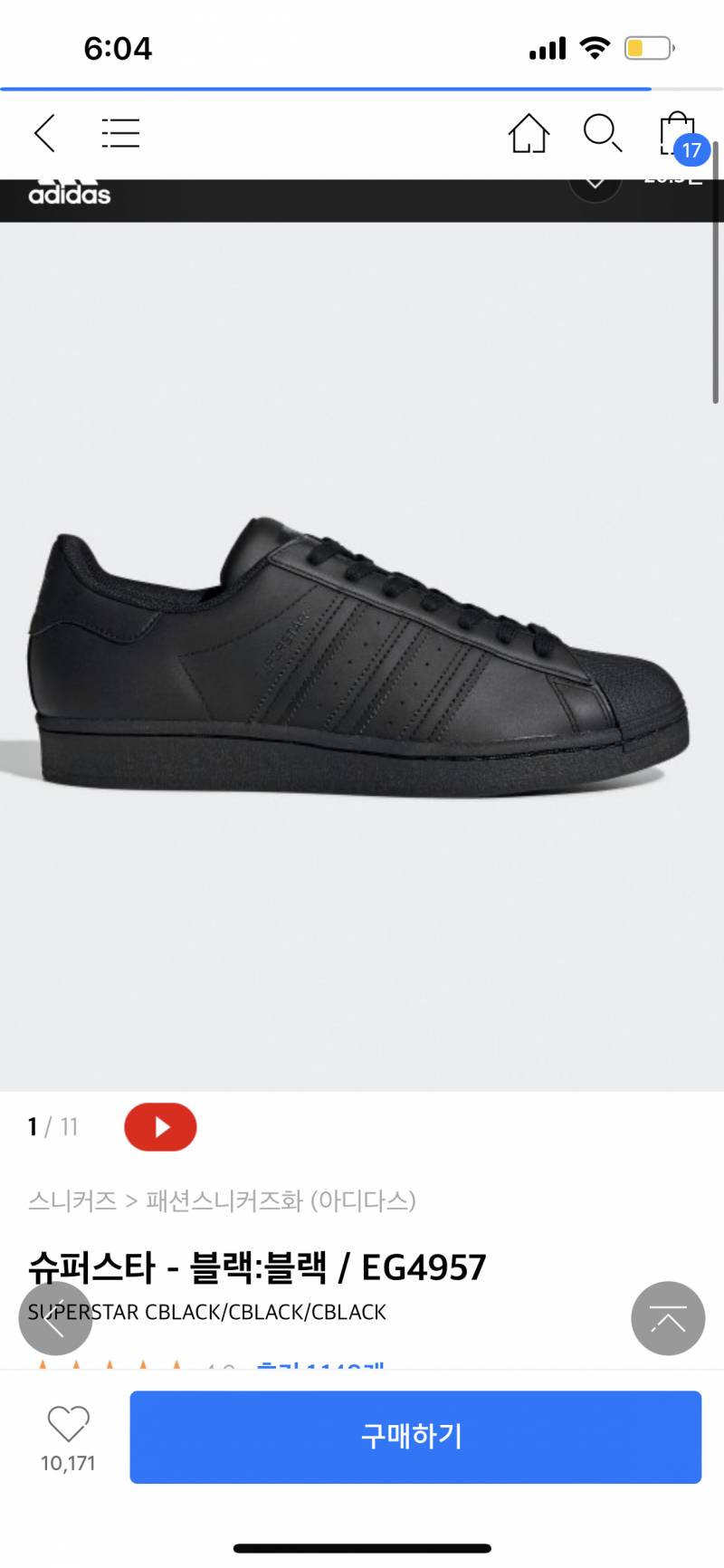Open 패션스니커즈화 (아디다스) category link
The height and width of the screenshot is (1568, 724).
pyautogui.click(x=281, y=1201)
